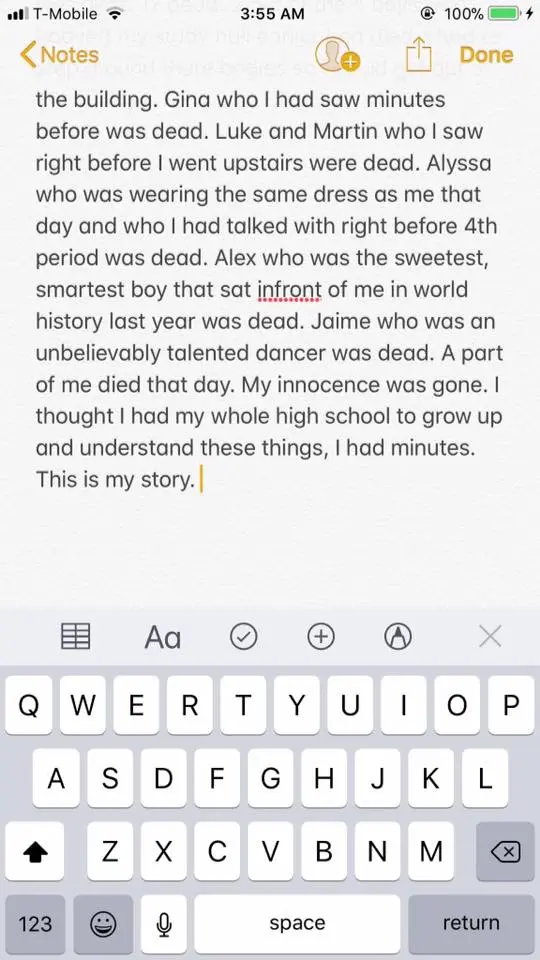Switch to the 123 number keyboard

click(36, 924)
